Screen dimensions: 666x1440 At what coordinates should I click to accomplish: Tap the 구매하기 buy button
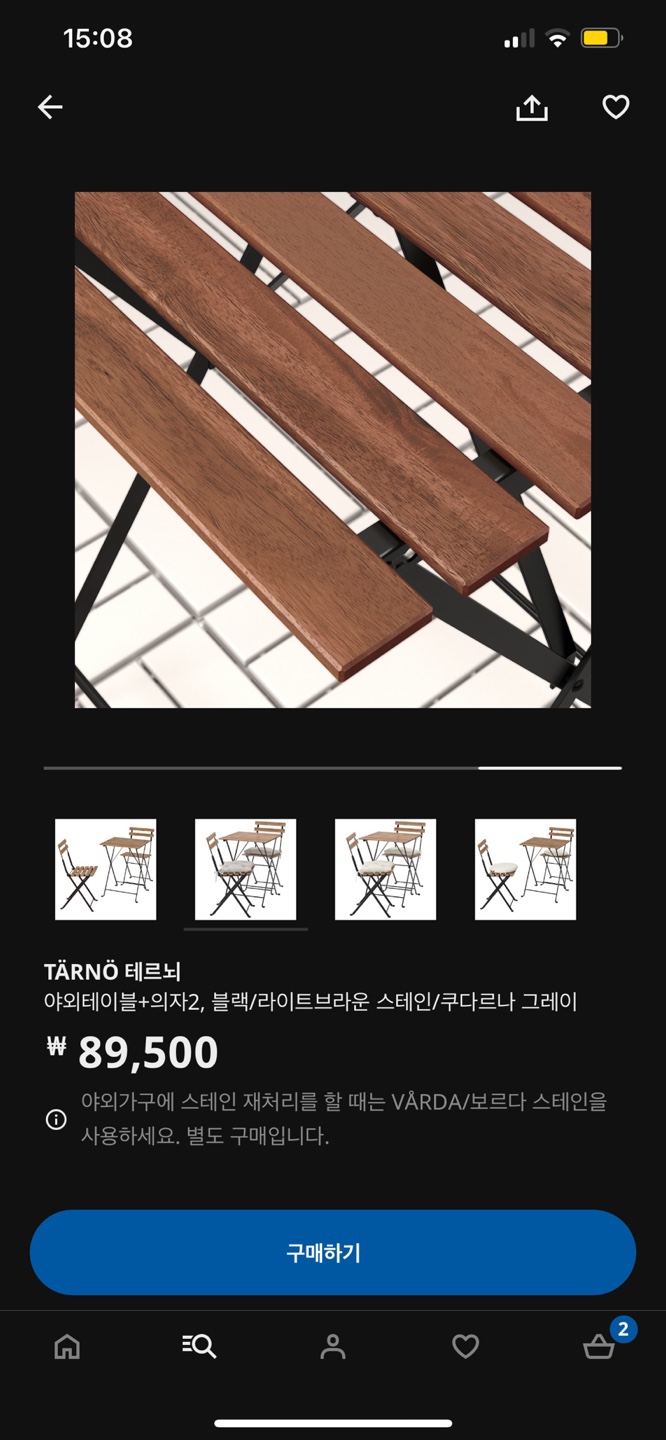coord(333,1253)
